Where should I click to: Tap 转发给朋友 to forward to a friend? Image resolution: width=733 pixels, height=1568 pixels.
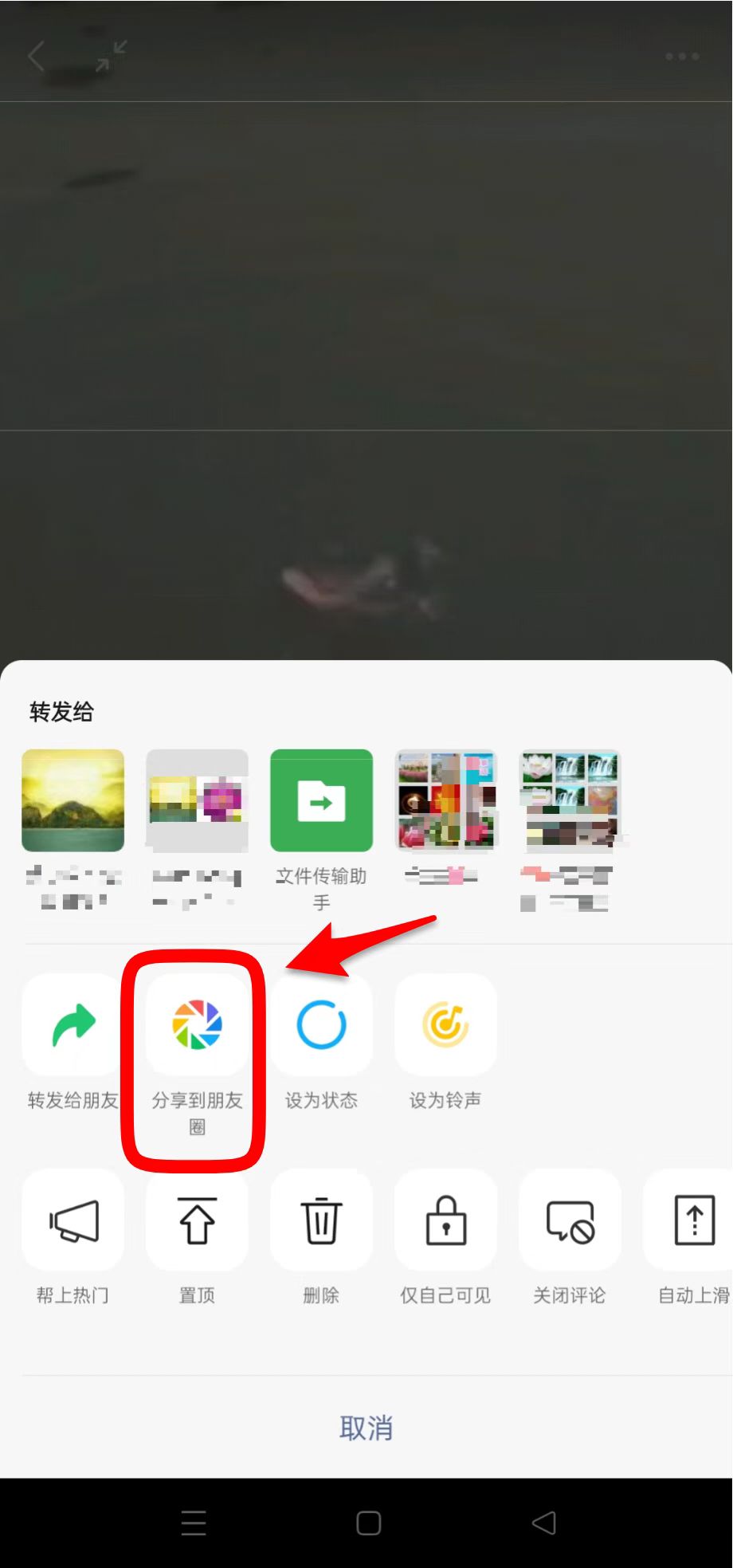click(73, 1025)
